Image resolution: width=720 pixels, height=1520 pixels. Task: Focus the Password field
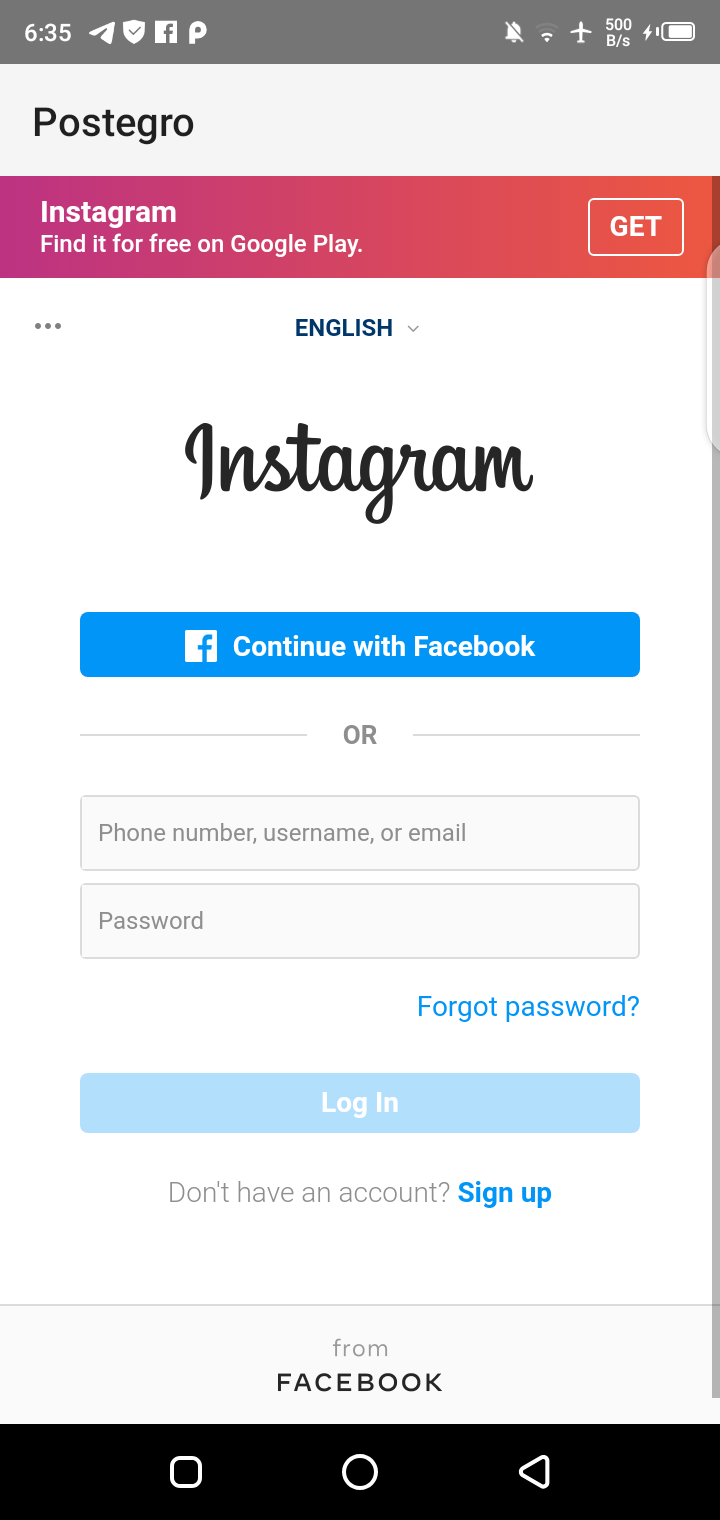pyautogui.click(x=360, y=921)
